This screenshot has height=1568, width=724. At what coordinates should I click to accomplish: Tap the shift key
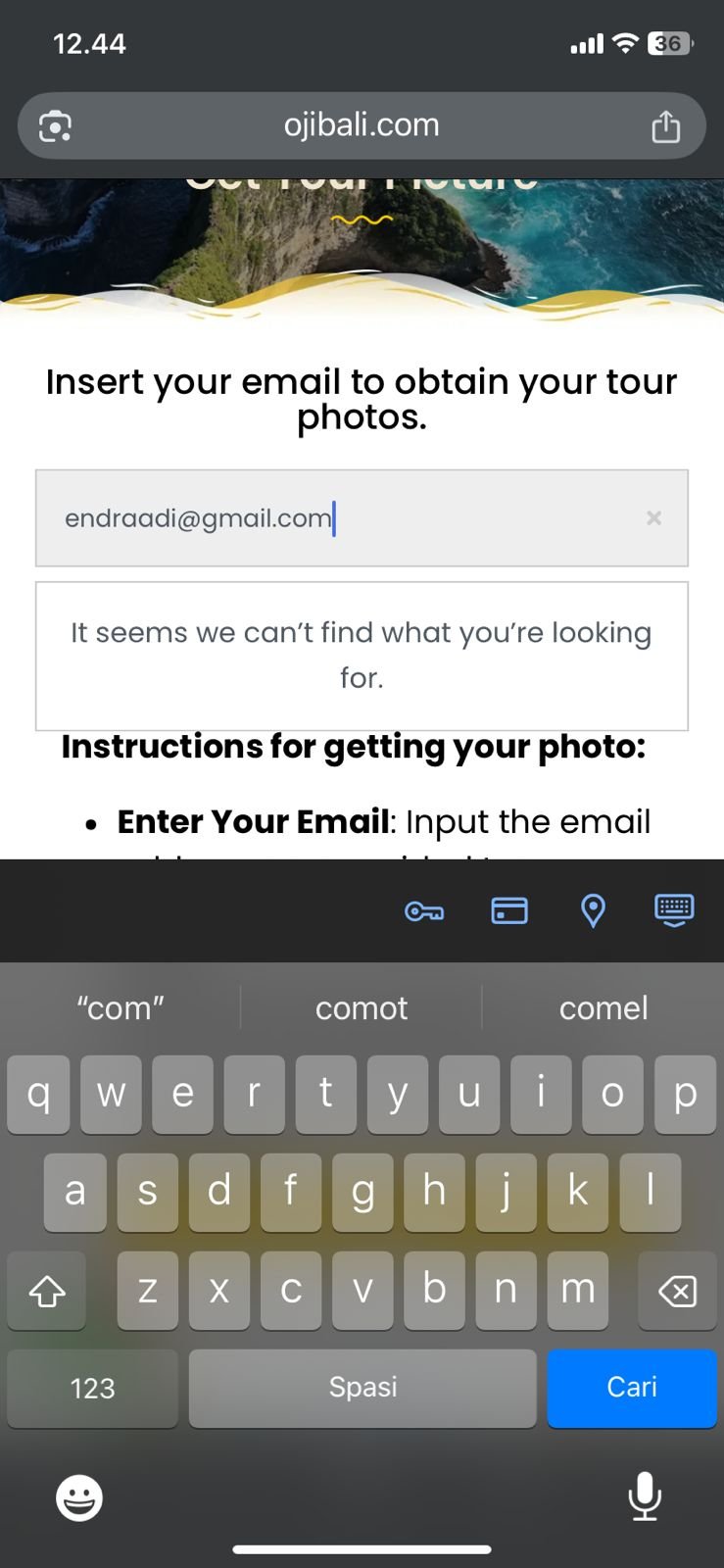(46, 1291)
